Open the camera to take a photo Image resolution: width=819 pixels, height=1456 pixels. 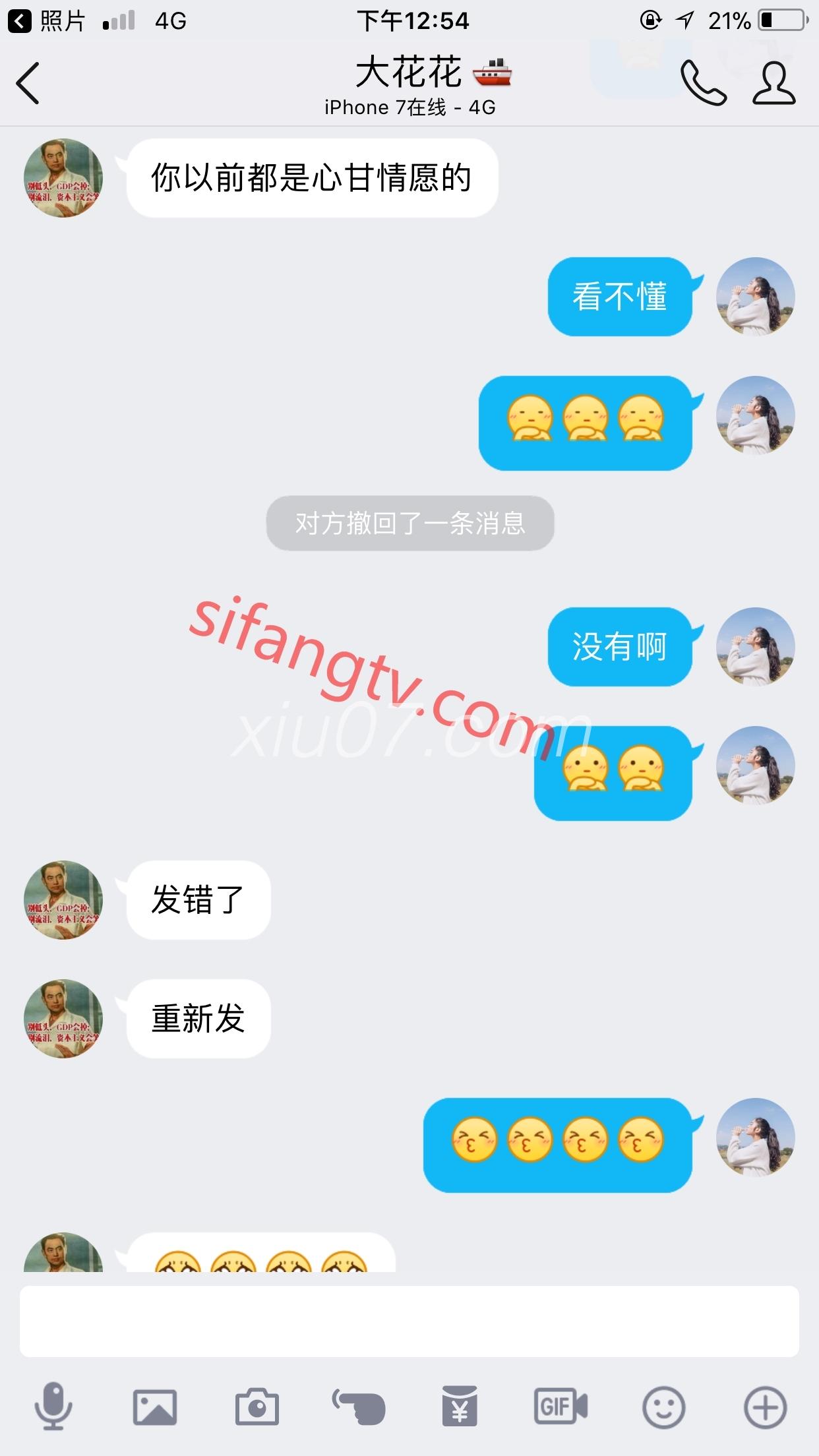(257, 1407)
